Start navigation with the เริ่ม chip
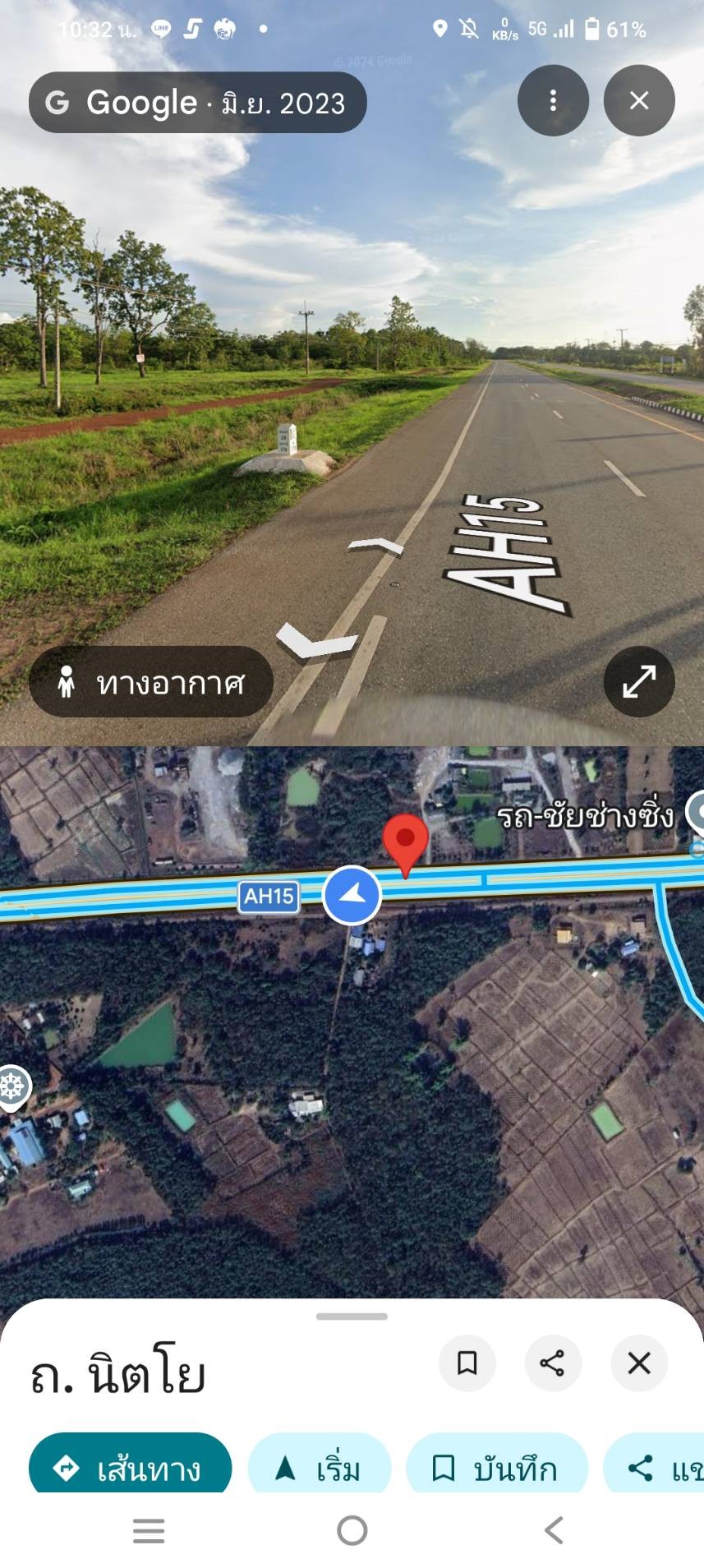Viewport: 704px width, 1568px height. (x=320, y=1464)
